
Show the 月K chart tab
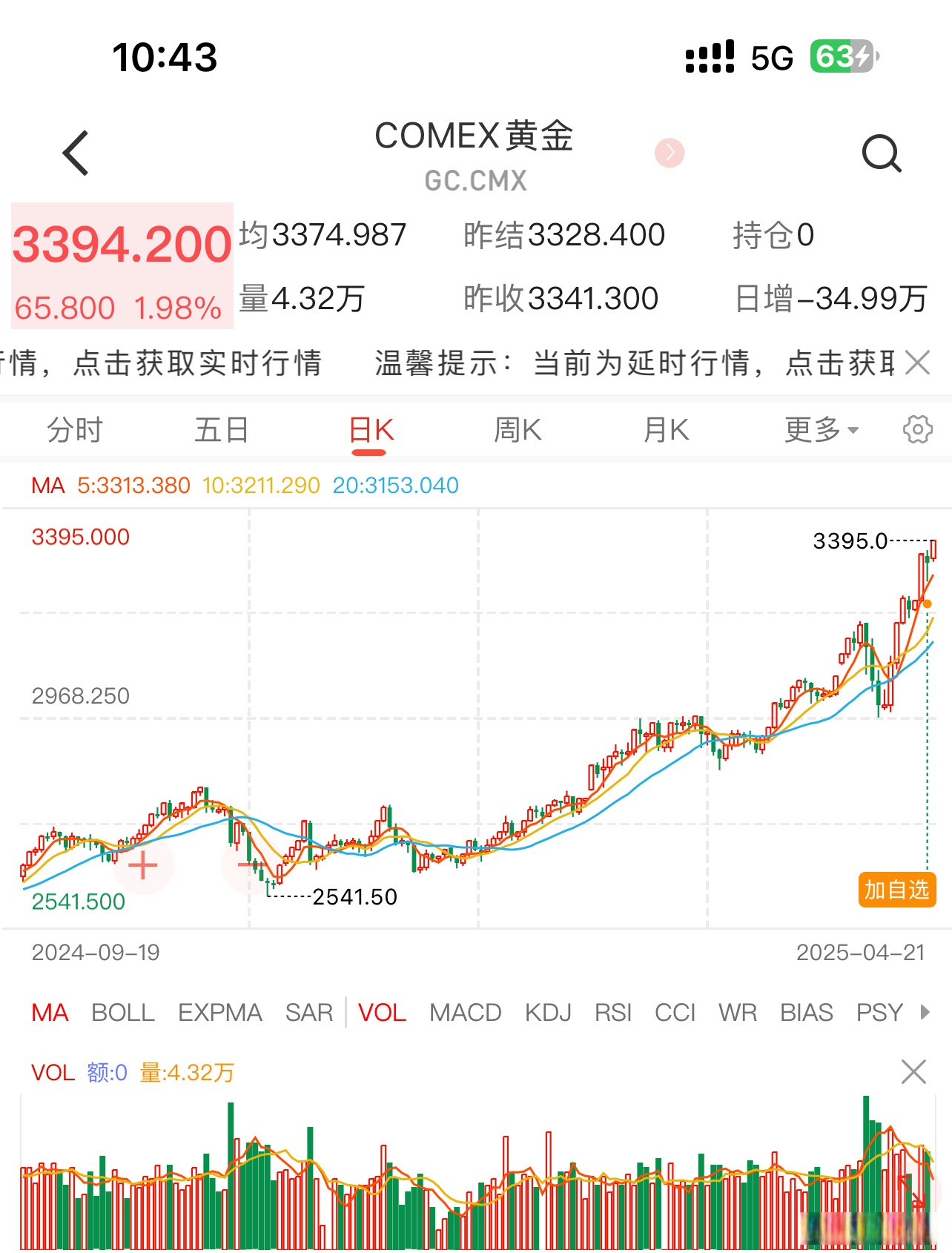pyautogui.click(x=666, y=430)
